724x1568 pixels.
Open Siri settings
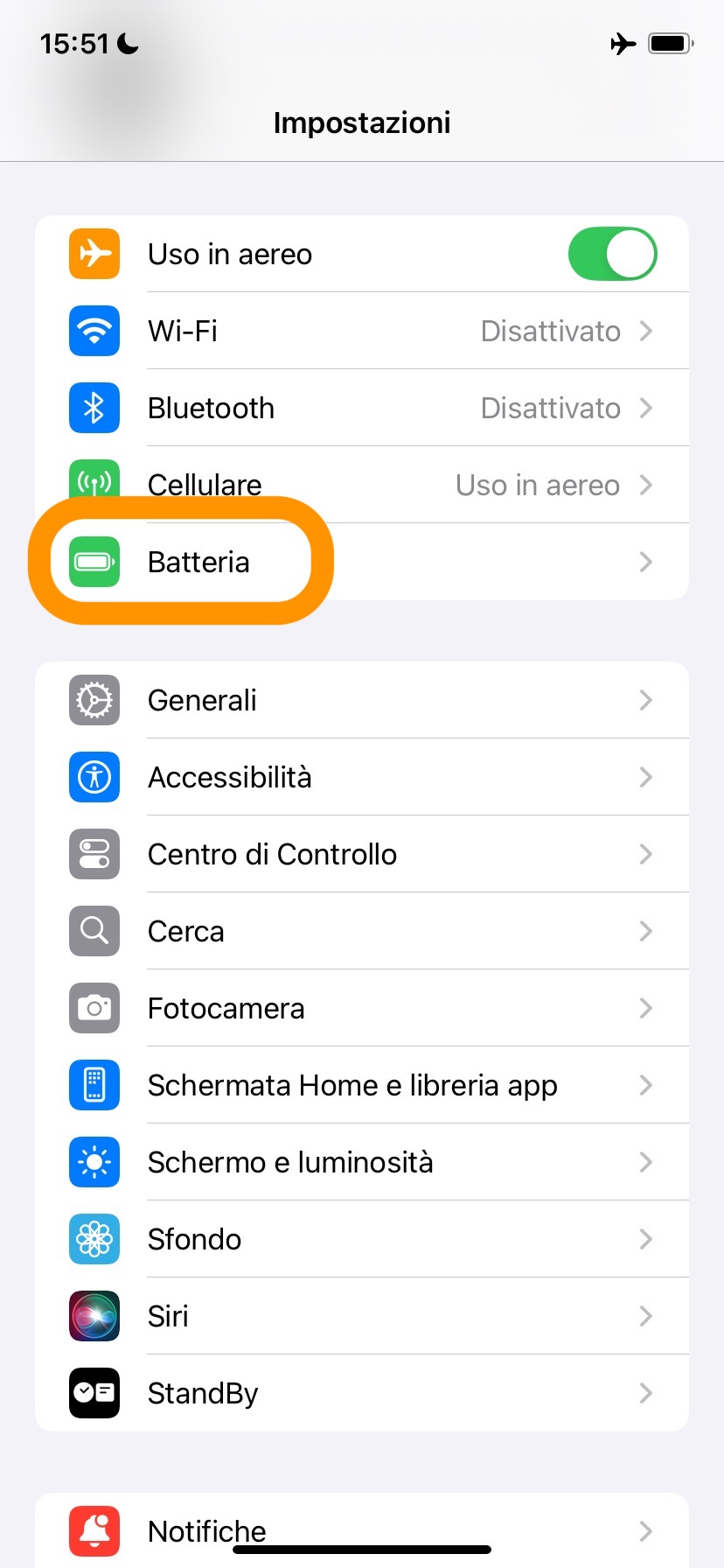coord(362,1316)
